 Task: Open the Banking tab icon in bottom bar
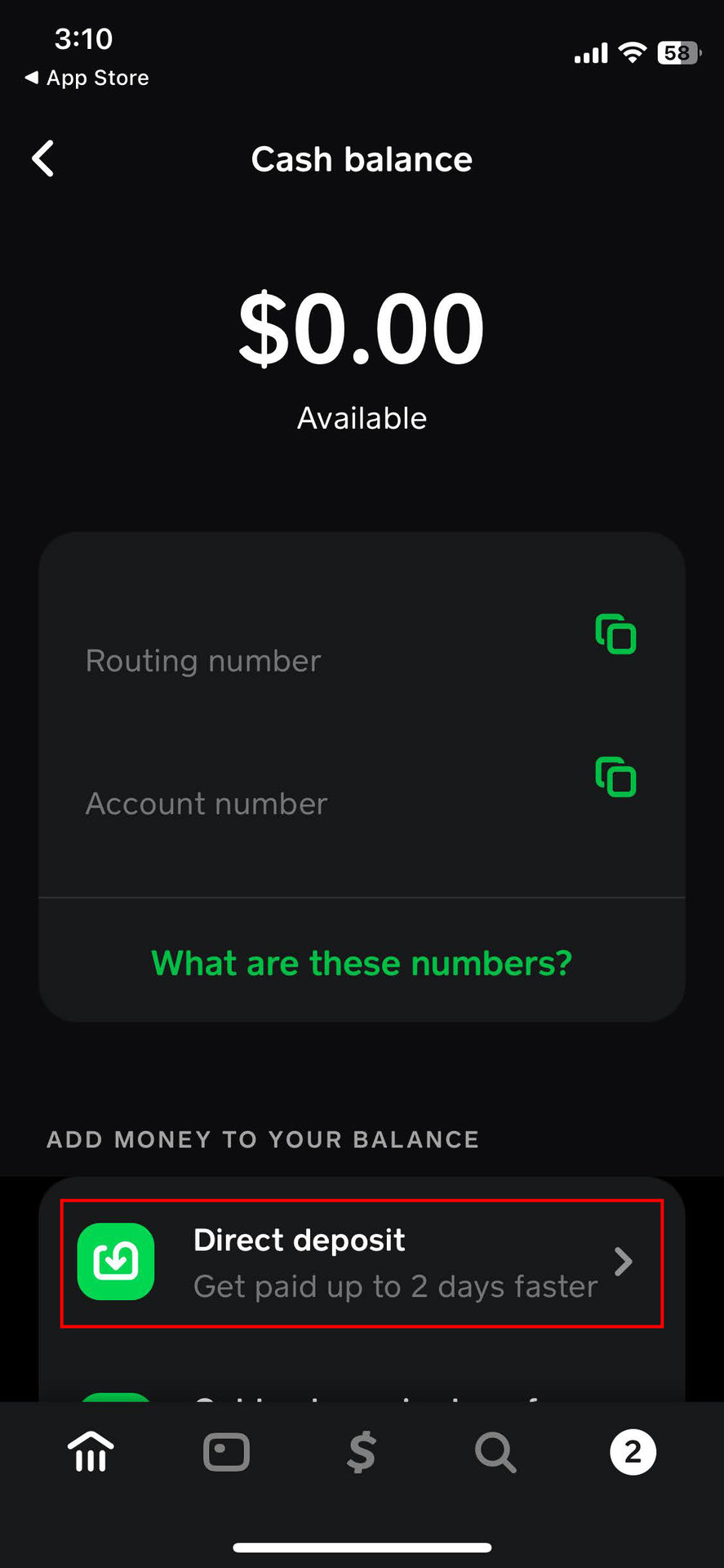pyautogui.click(x=90, y=1453)
